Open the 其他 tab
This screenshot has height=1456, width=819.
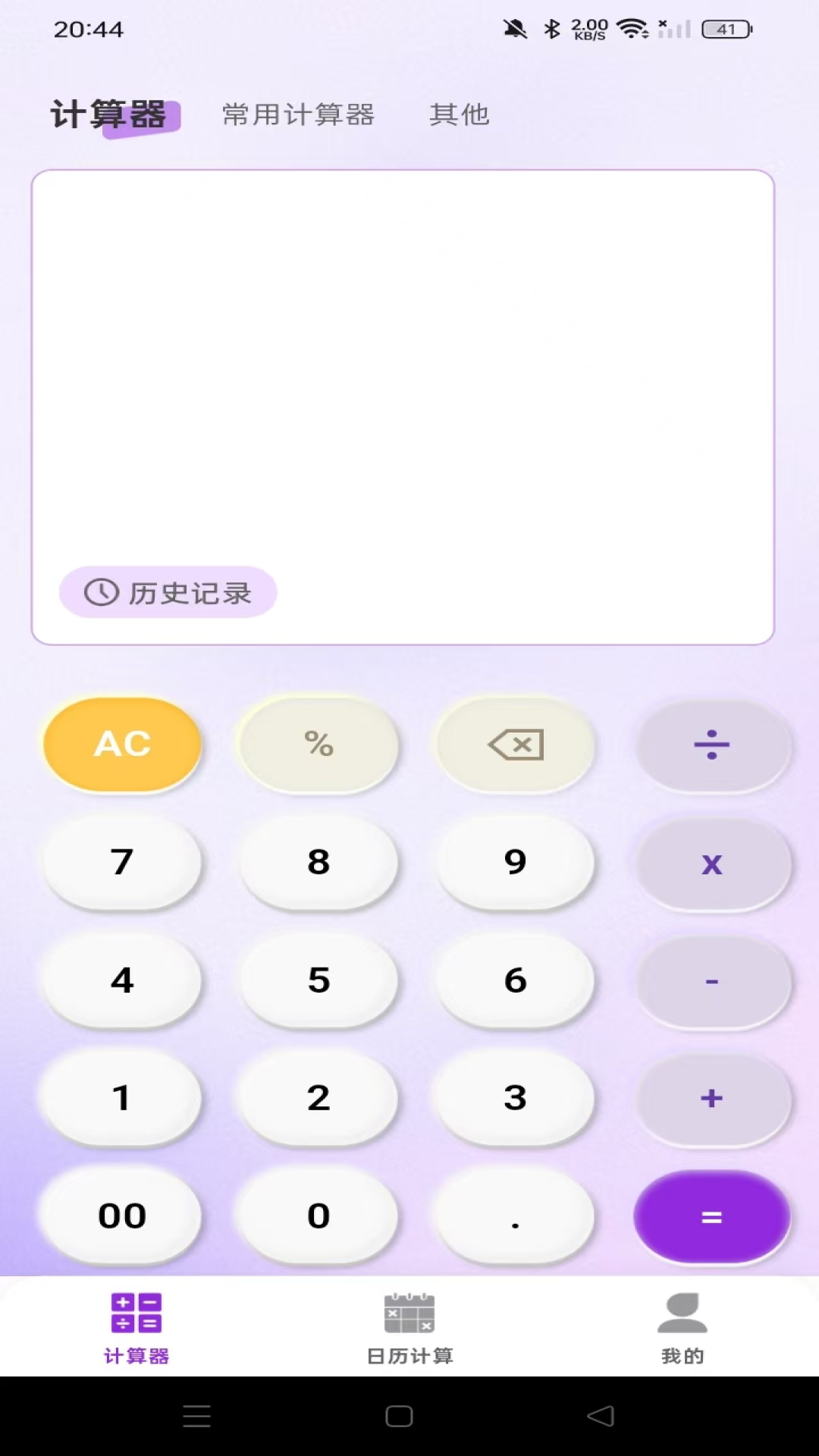click(458, 115)
